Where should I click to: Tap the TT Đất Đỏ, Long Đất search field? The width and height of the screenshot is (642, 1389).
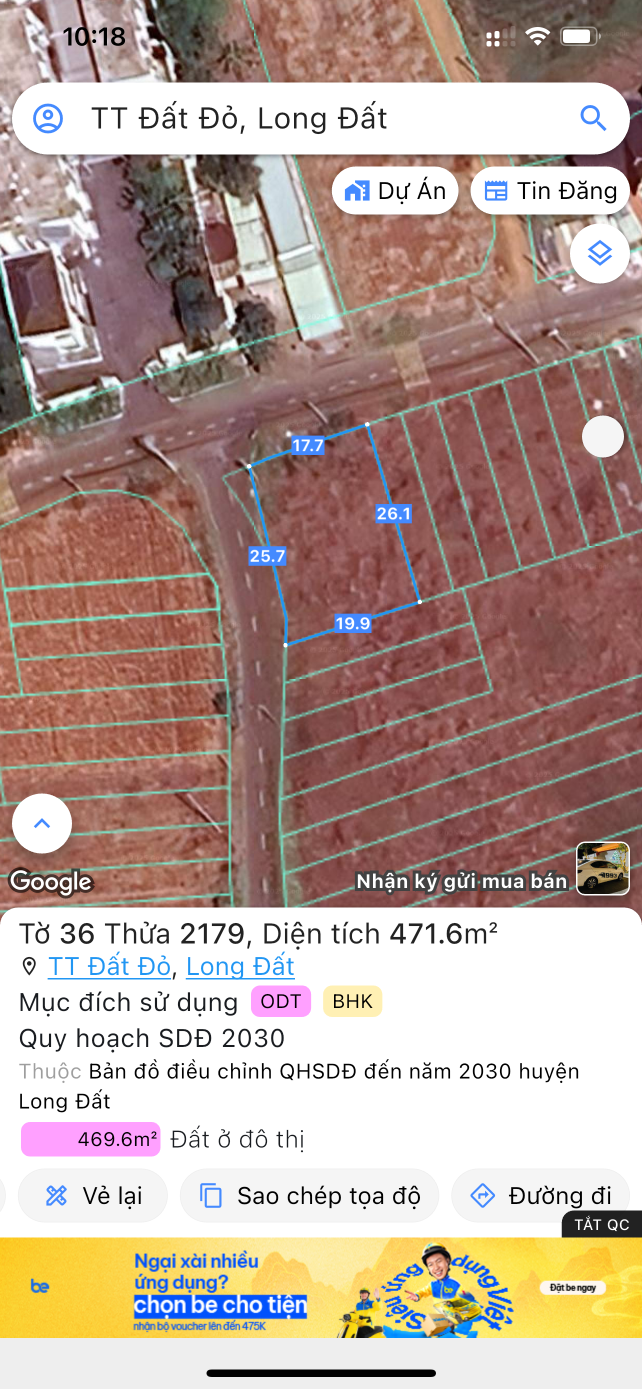tap(300, 119)
